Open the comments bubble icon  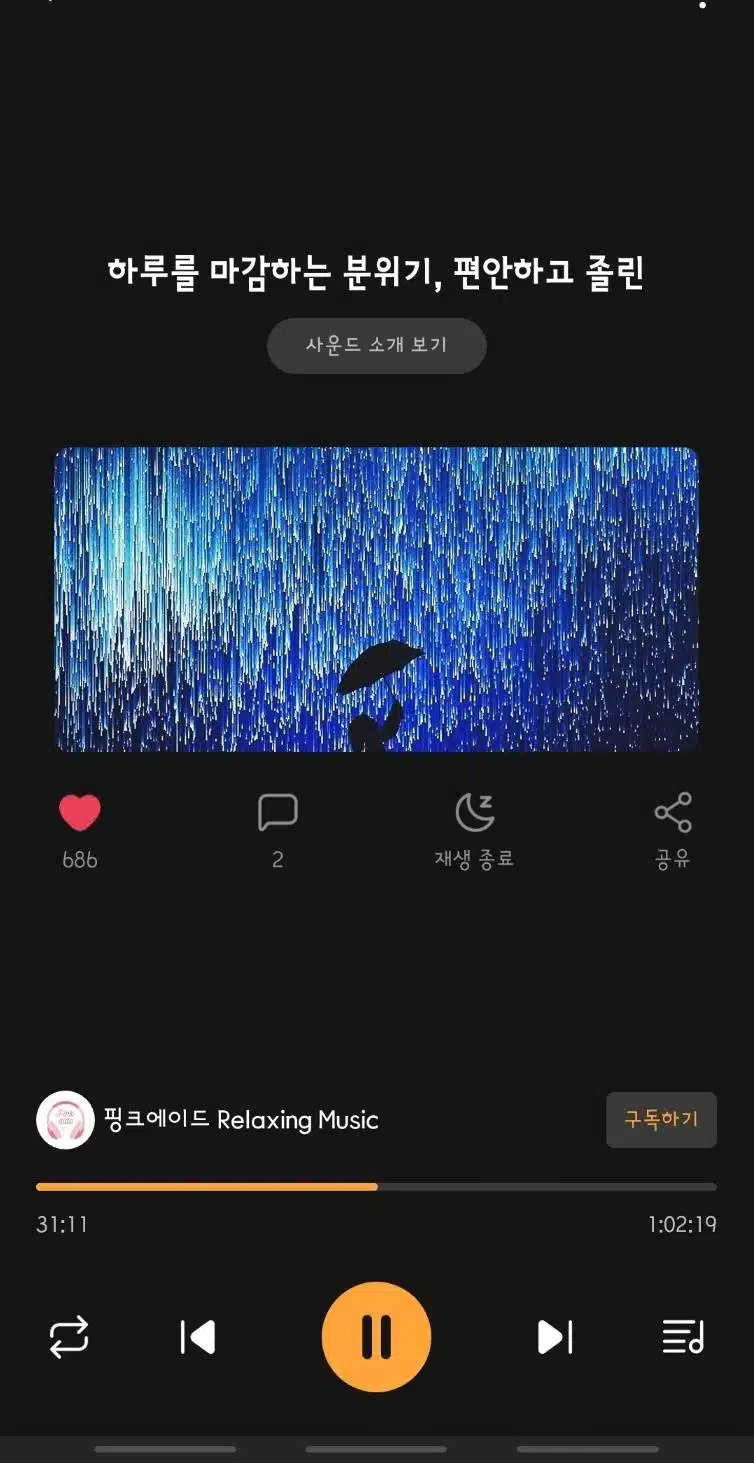(x=278, y=812)
